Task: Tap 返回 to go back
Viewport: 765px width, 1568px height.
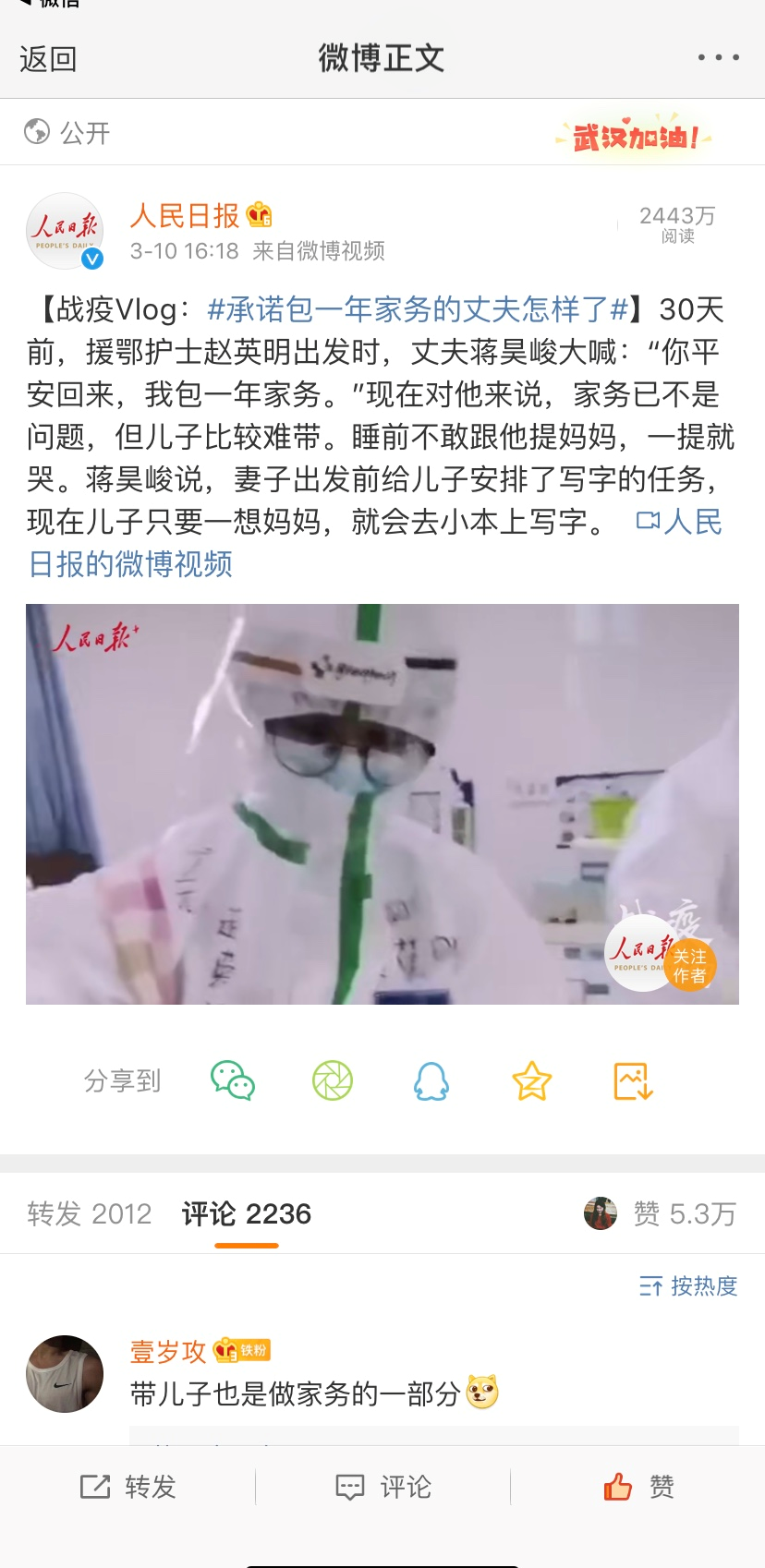Action: (48, 59)
